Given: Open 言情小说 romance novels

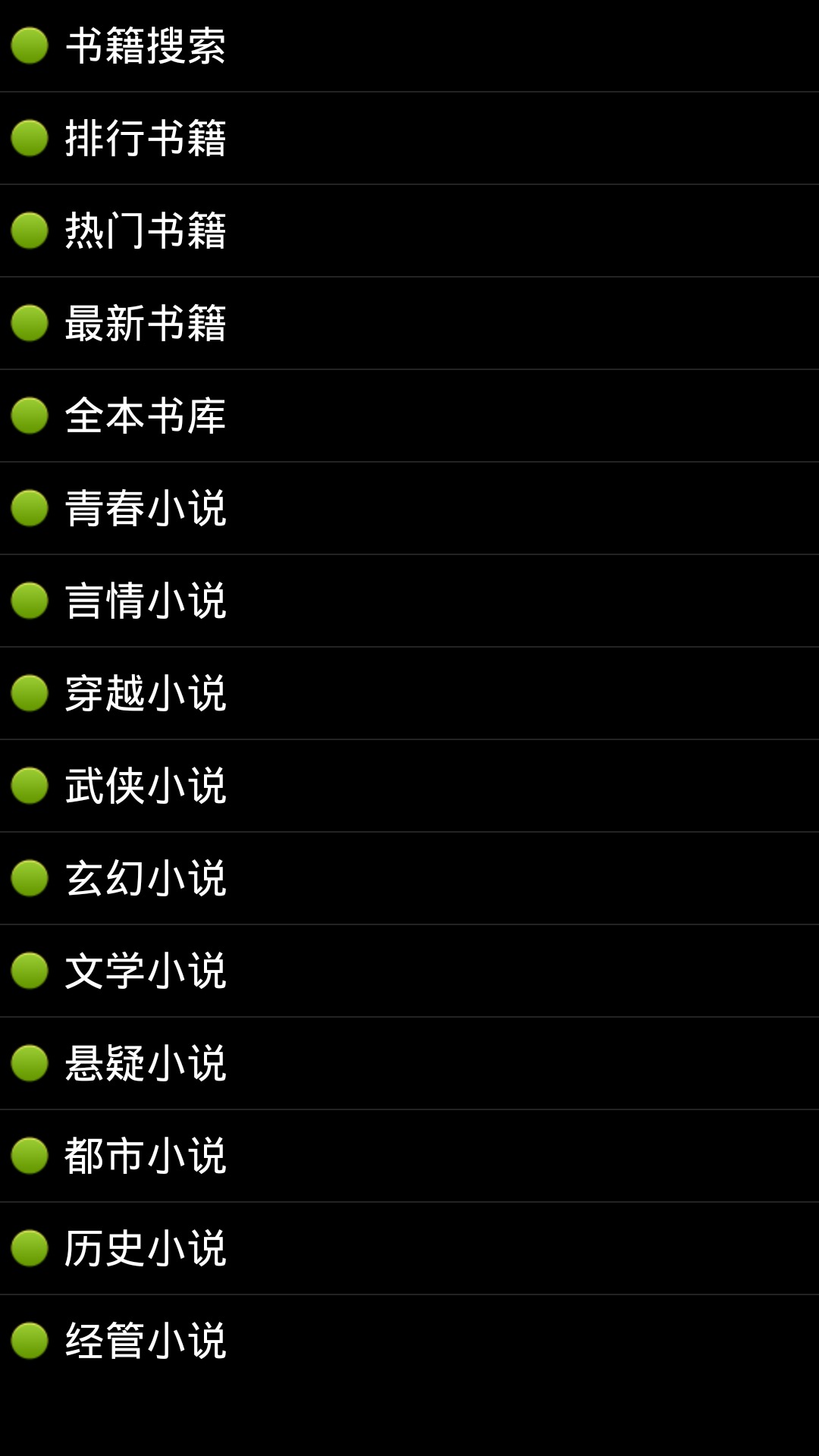Looking at the screenshot, I should (409, 601).
